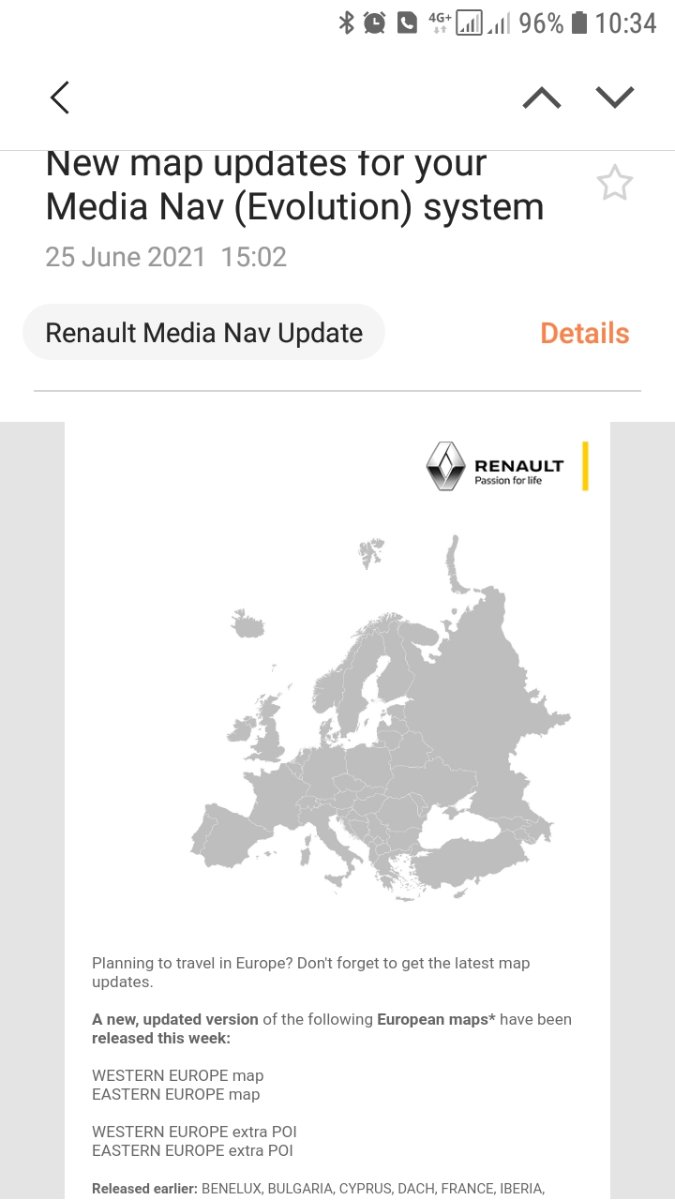Jump to the next email with down arrow
Image resolution: width=675 pixels, height=1200 pixels.
click(615, 97)
